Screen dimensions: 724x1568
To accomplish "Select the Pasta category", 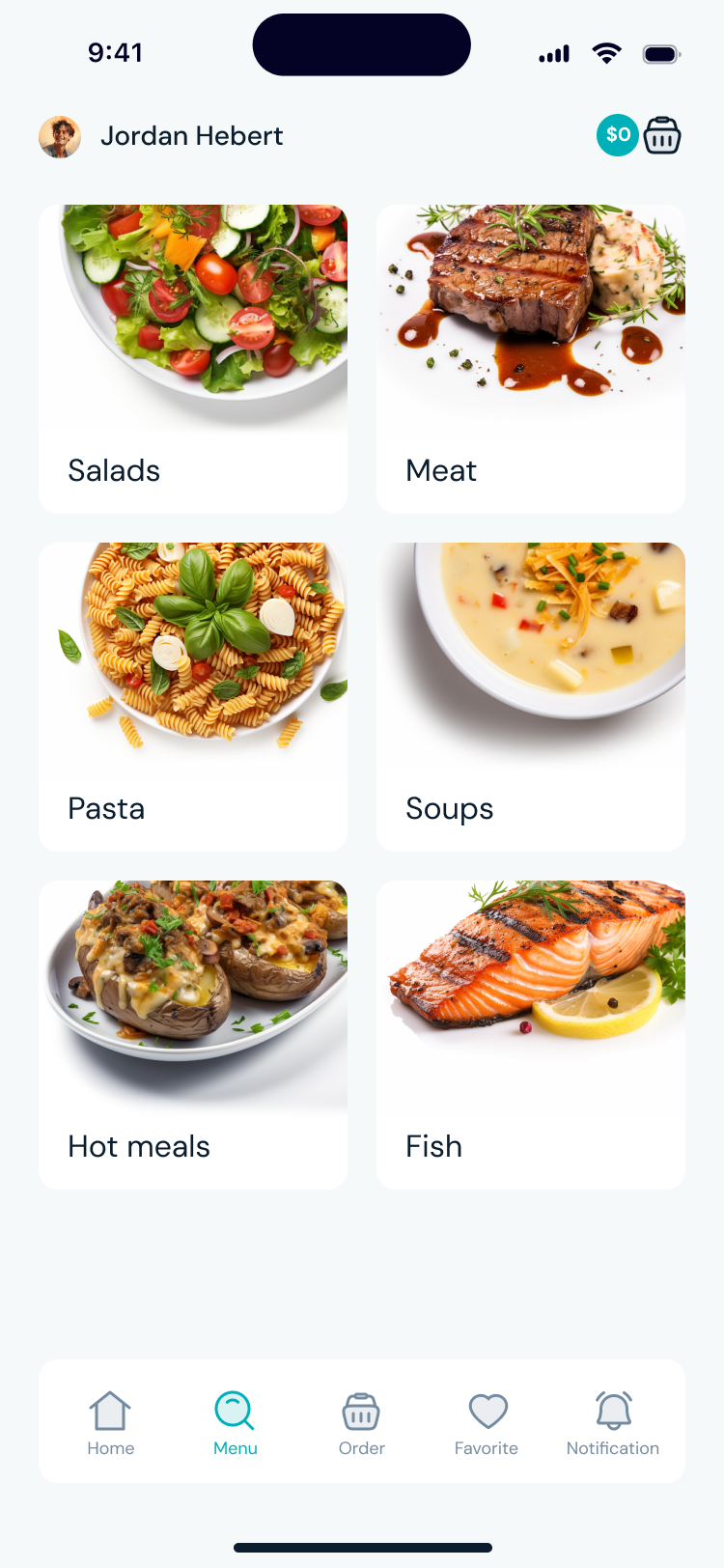I will coord(193,695).
